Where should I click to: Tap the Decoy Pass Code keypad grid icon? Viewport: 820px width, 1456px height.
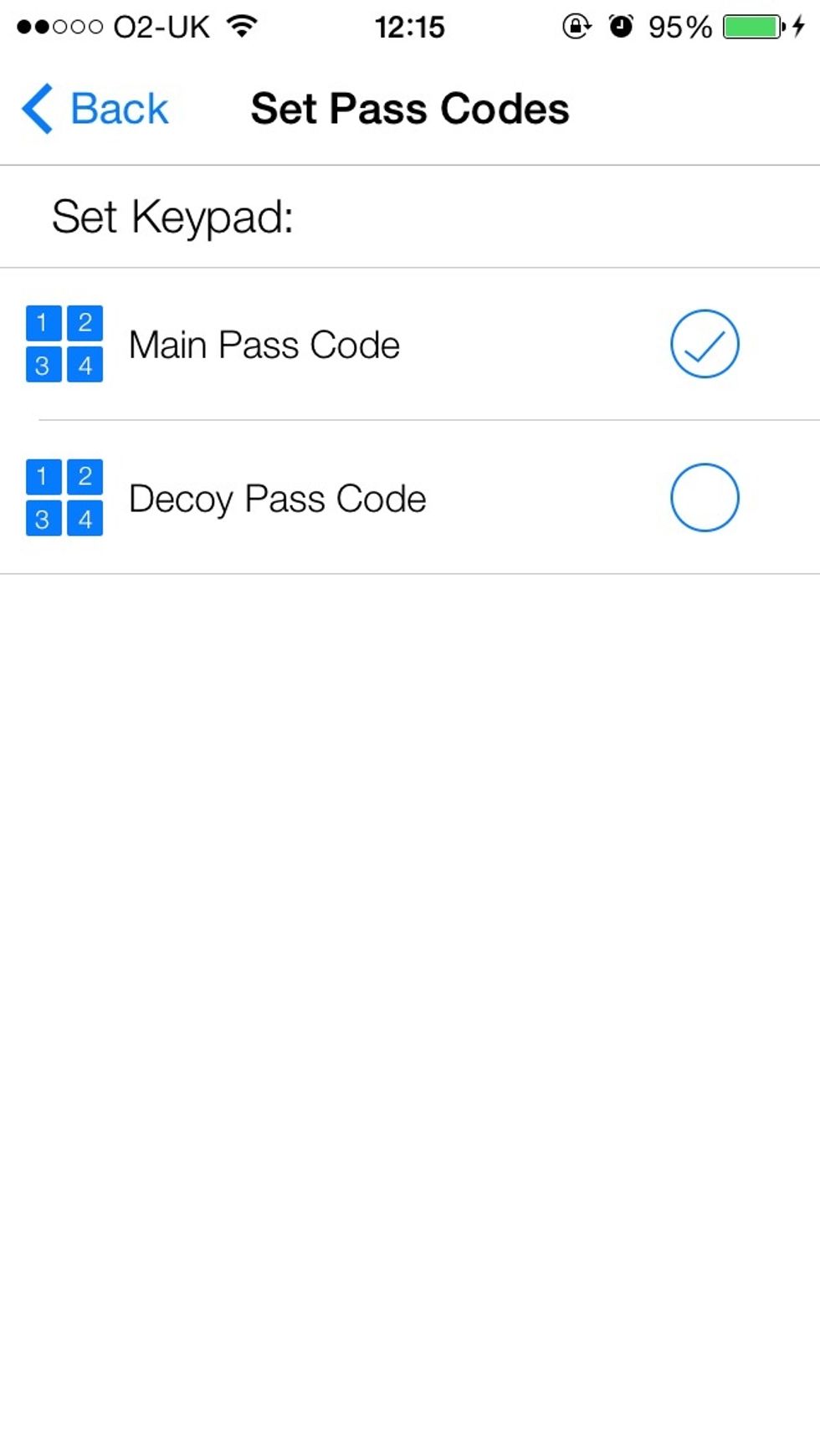click(64, 498)
